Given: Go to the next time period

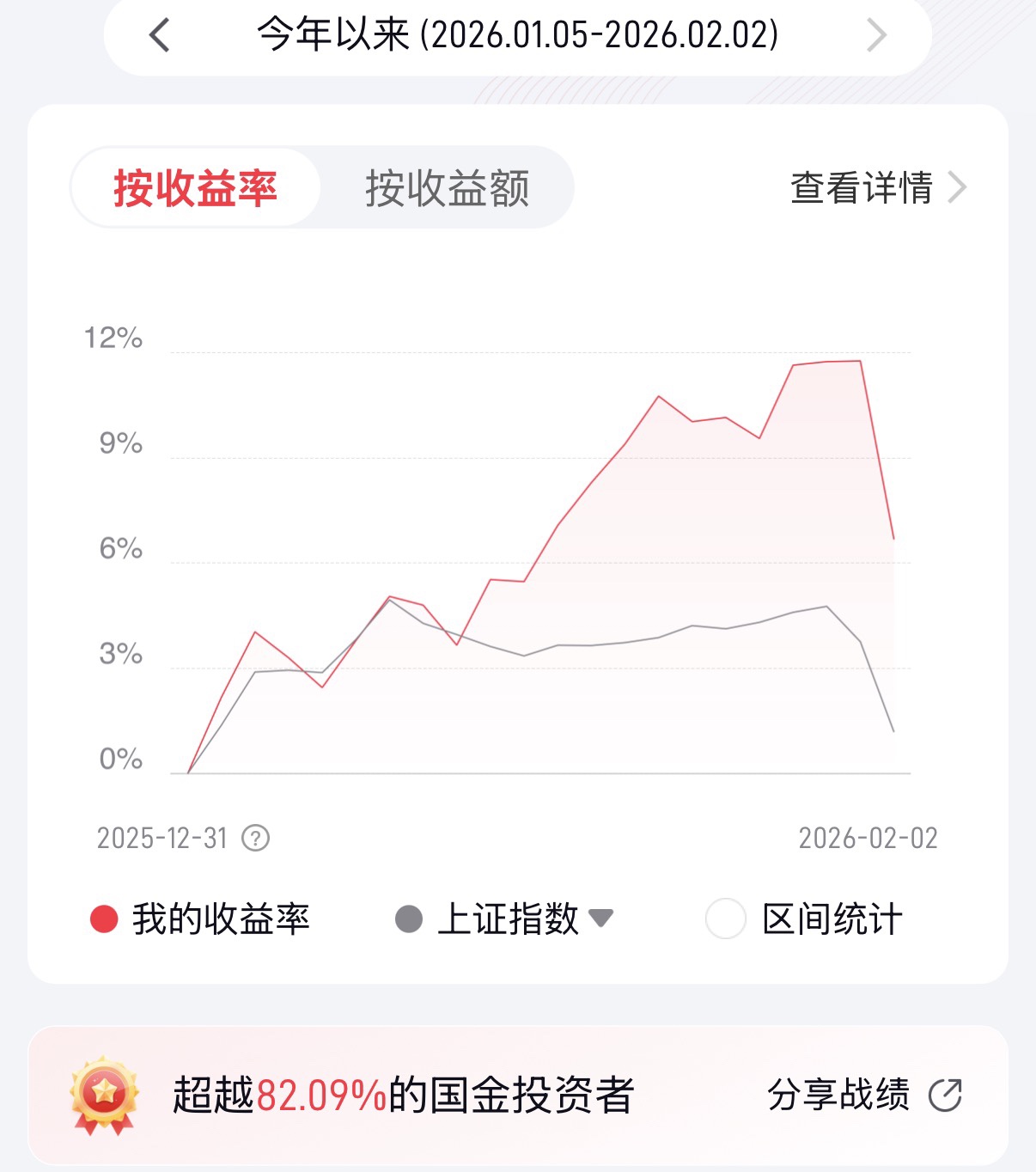Looking at the screenshot, I should 875,36.
